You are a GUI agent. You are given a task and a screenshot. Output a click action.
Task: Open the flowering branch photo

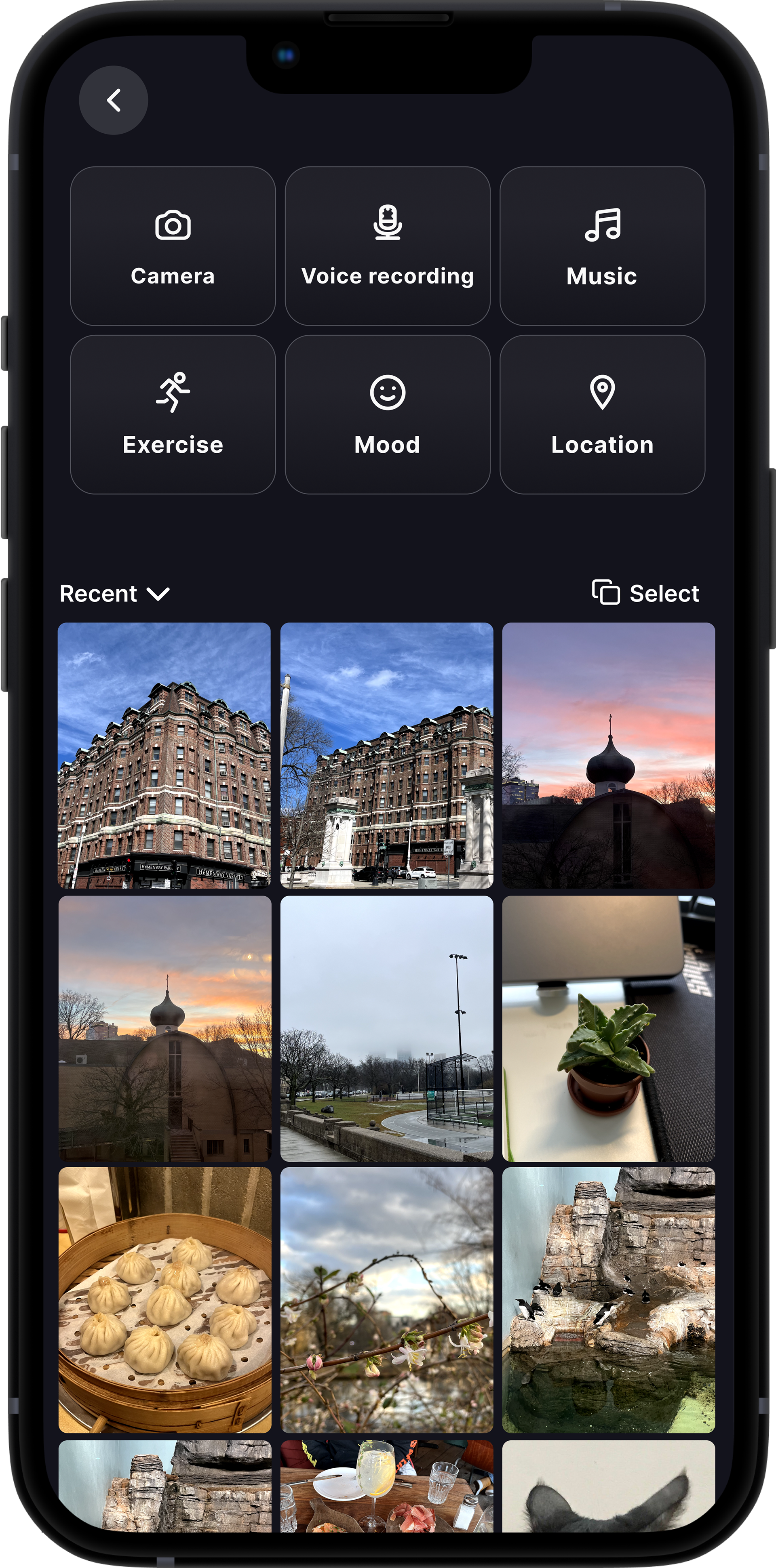pyautogui.click(x=387, y=1300)
